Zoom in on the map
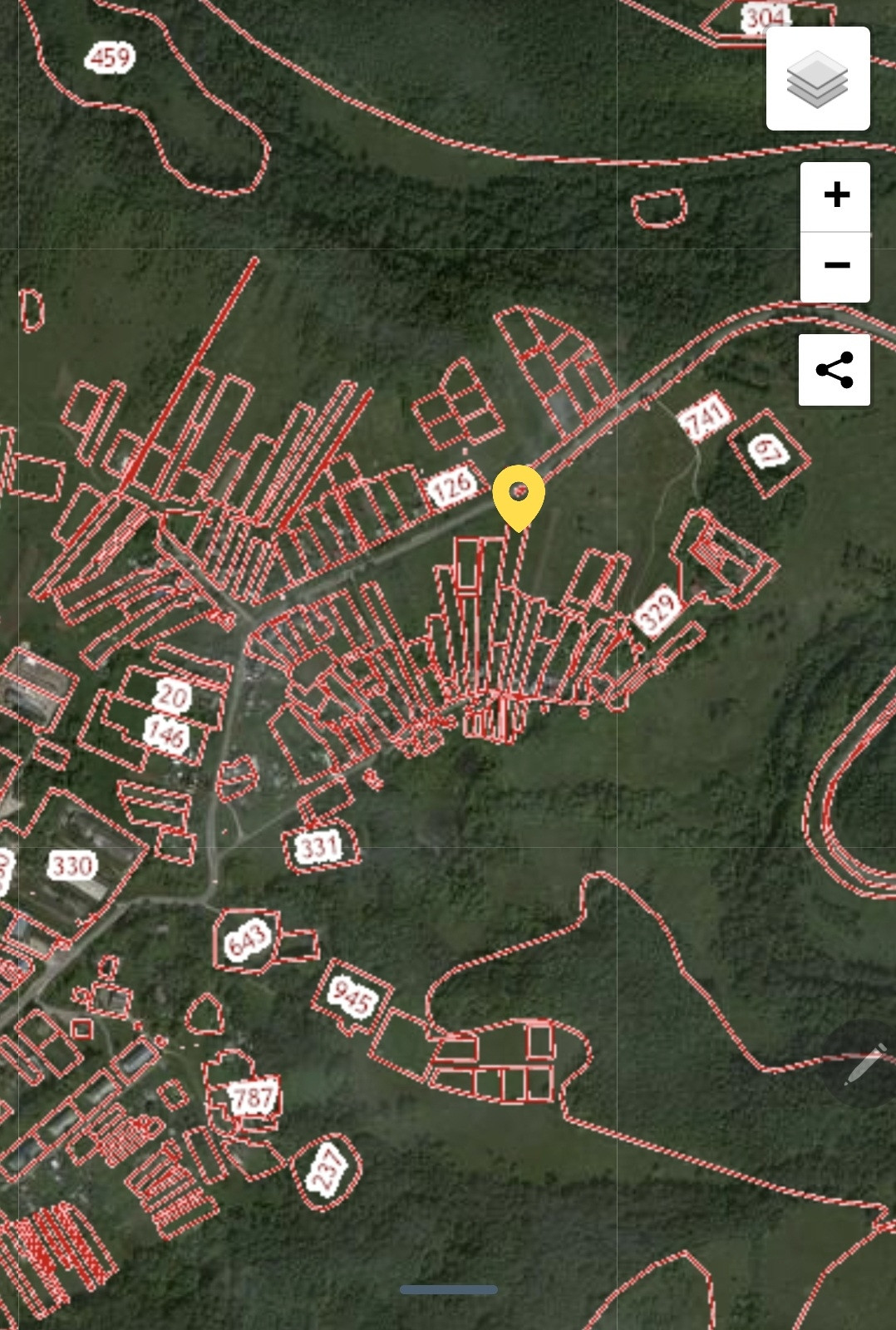896x1330 pixels. tap(835, 196)
